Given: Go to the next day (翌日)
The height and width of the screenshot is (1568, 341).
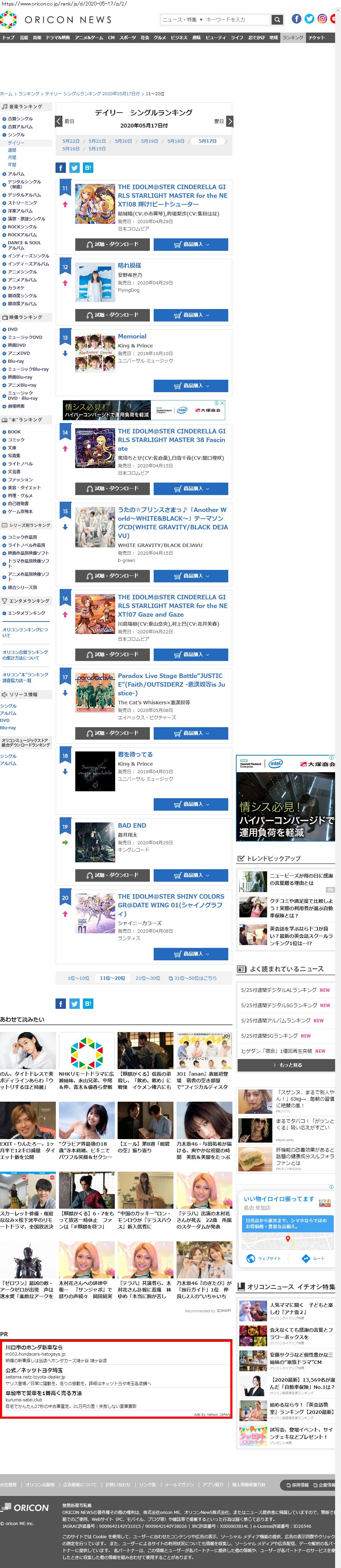Looking at the screenshot, I should (223, 121).
